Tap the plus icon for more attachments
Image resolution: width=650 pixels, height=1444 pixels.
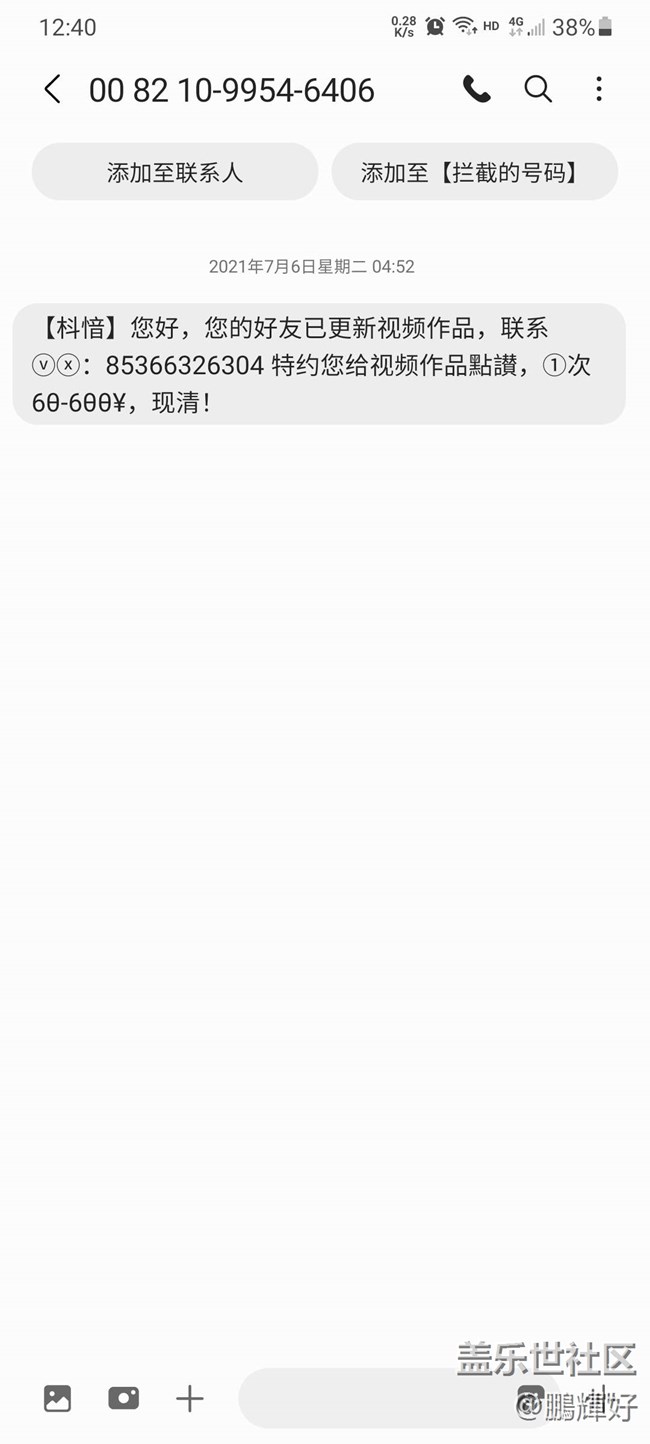click(x=190, y=1398)
